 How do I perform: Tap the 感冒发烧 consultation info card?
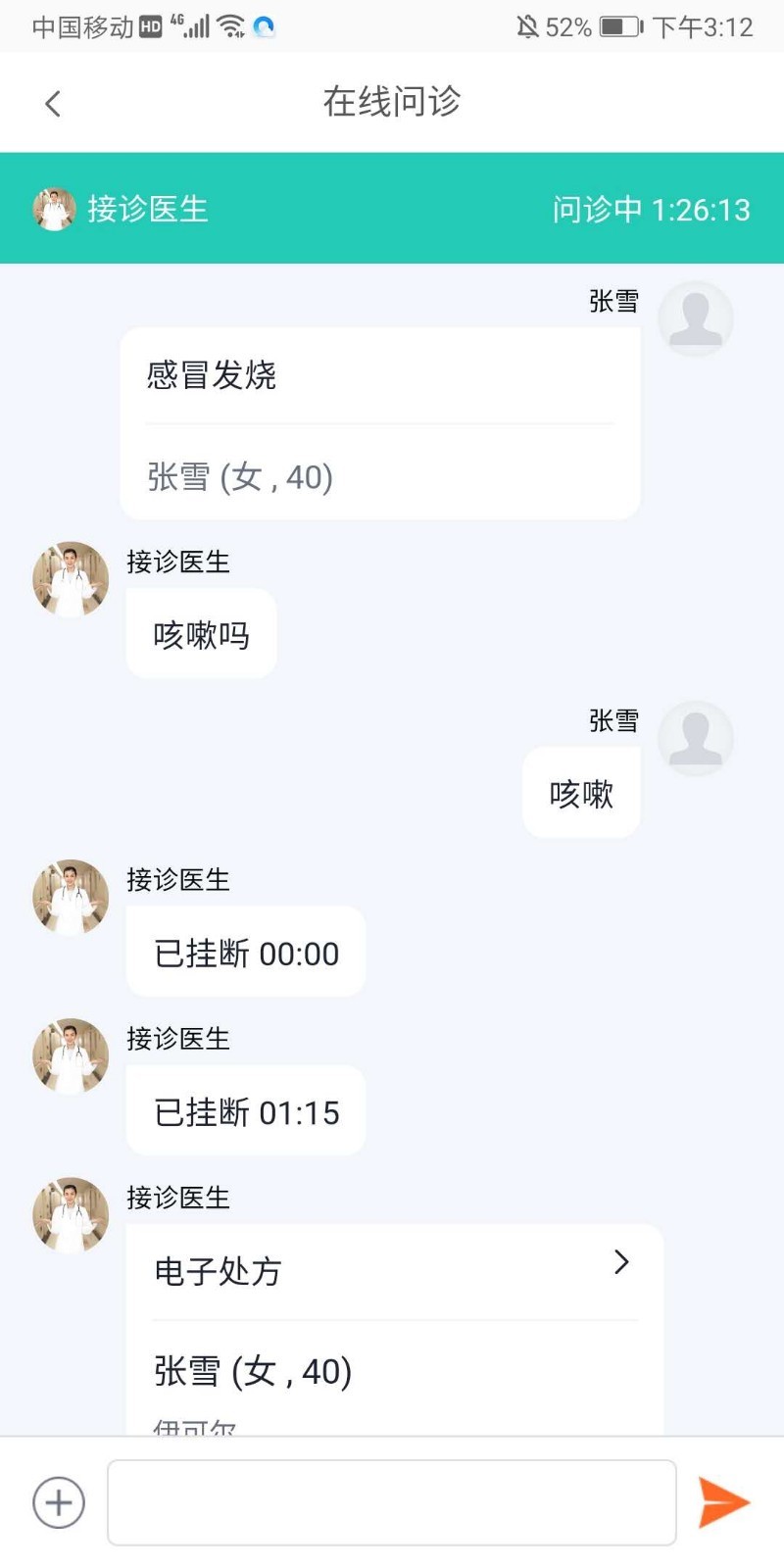380,376
